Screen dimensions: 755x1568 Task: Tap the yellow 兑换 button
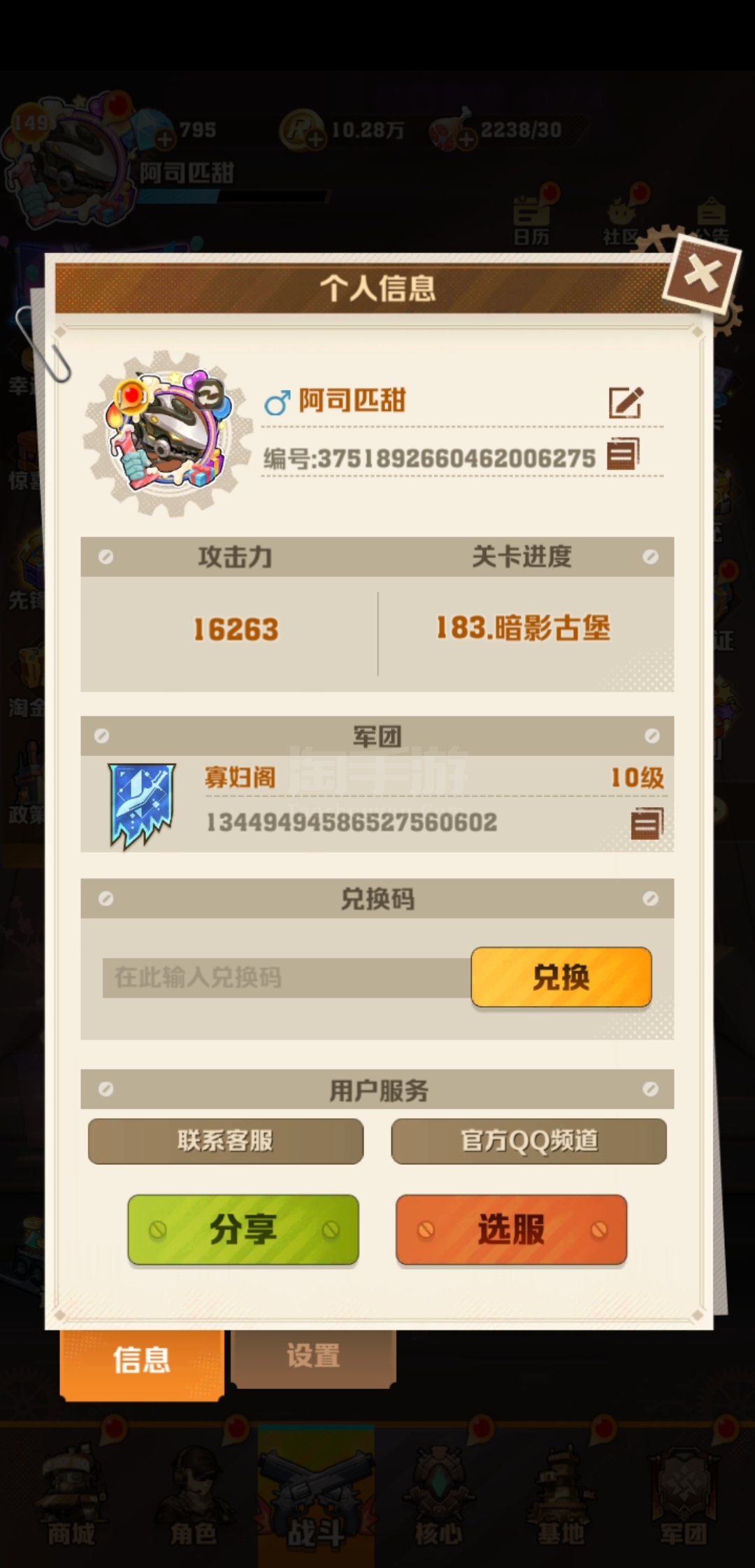click(x=561, y=977)
